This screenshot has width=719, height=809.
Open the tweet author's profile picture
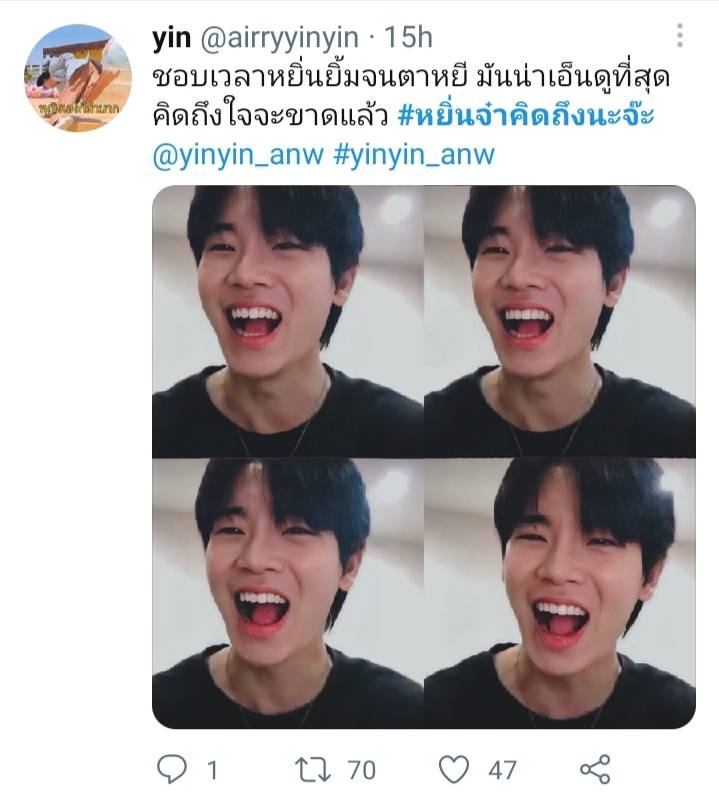tap(78, 78)
